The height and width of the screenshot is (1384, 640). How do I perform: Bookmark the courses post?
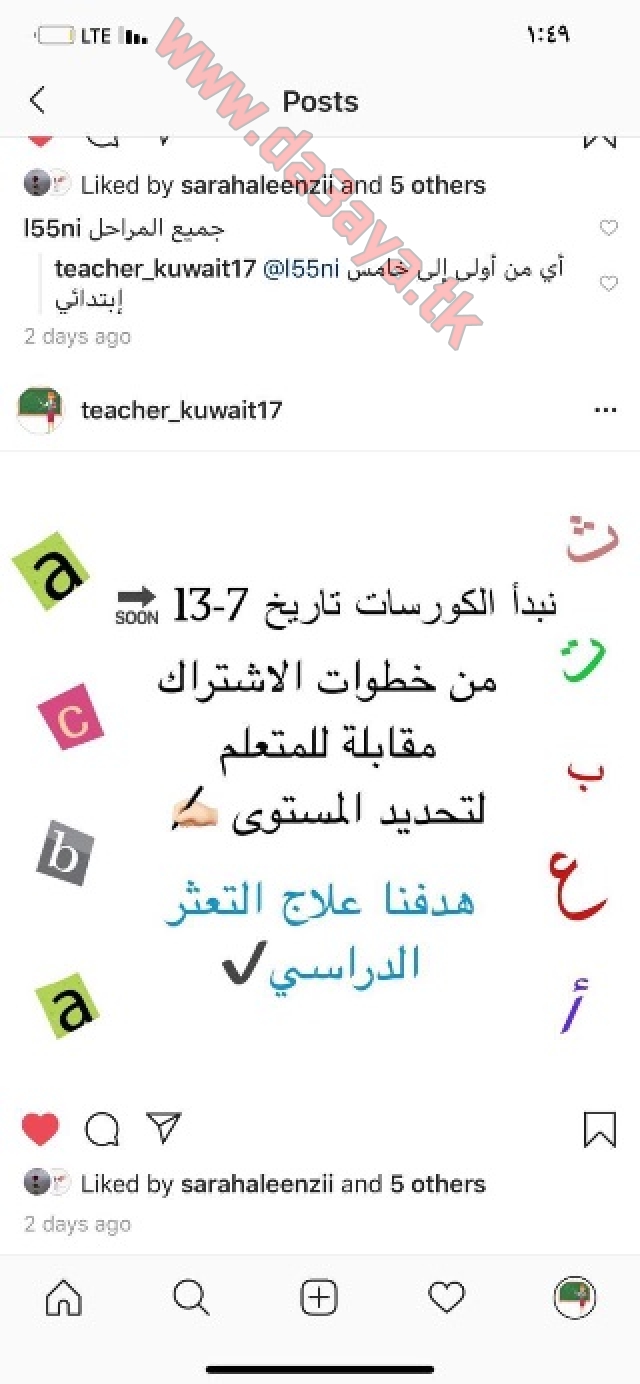pyautogui.click(x=599, y=1130)
